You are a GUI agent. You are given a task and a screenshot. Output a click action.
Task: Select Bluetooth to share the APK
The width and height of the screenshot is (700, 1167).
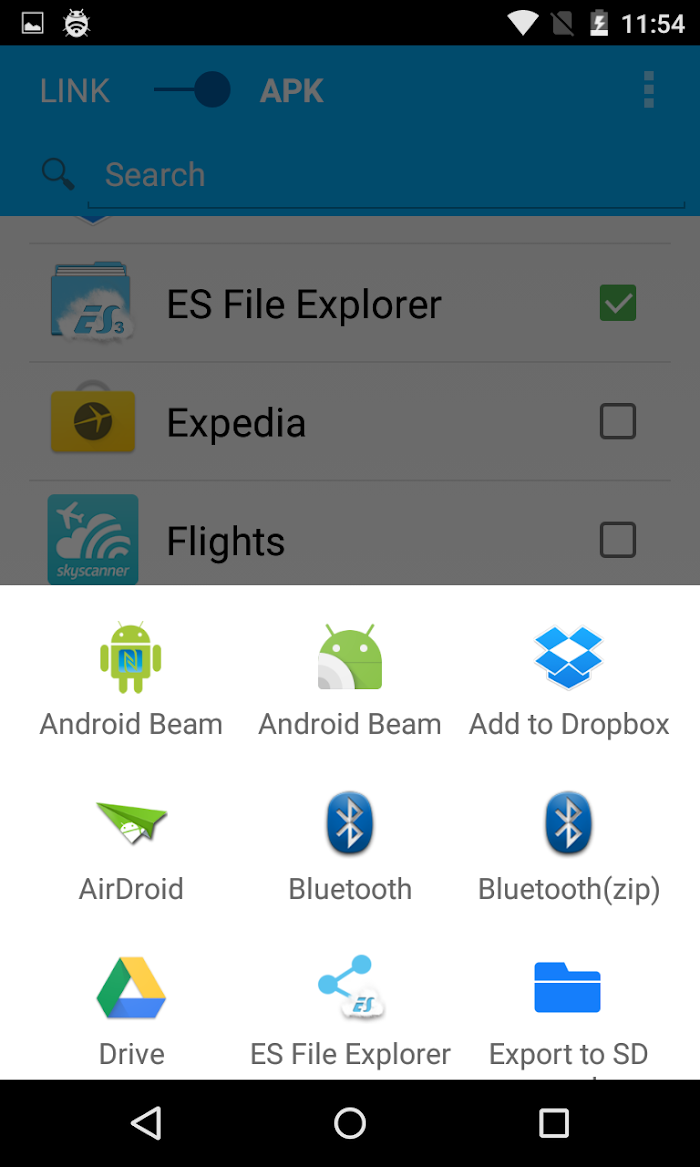coord(350,846)
